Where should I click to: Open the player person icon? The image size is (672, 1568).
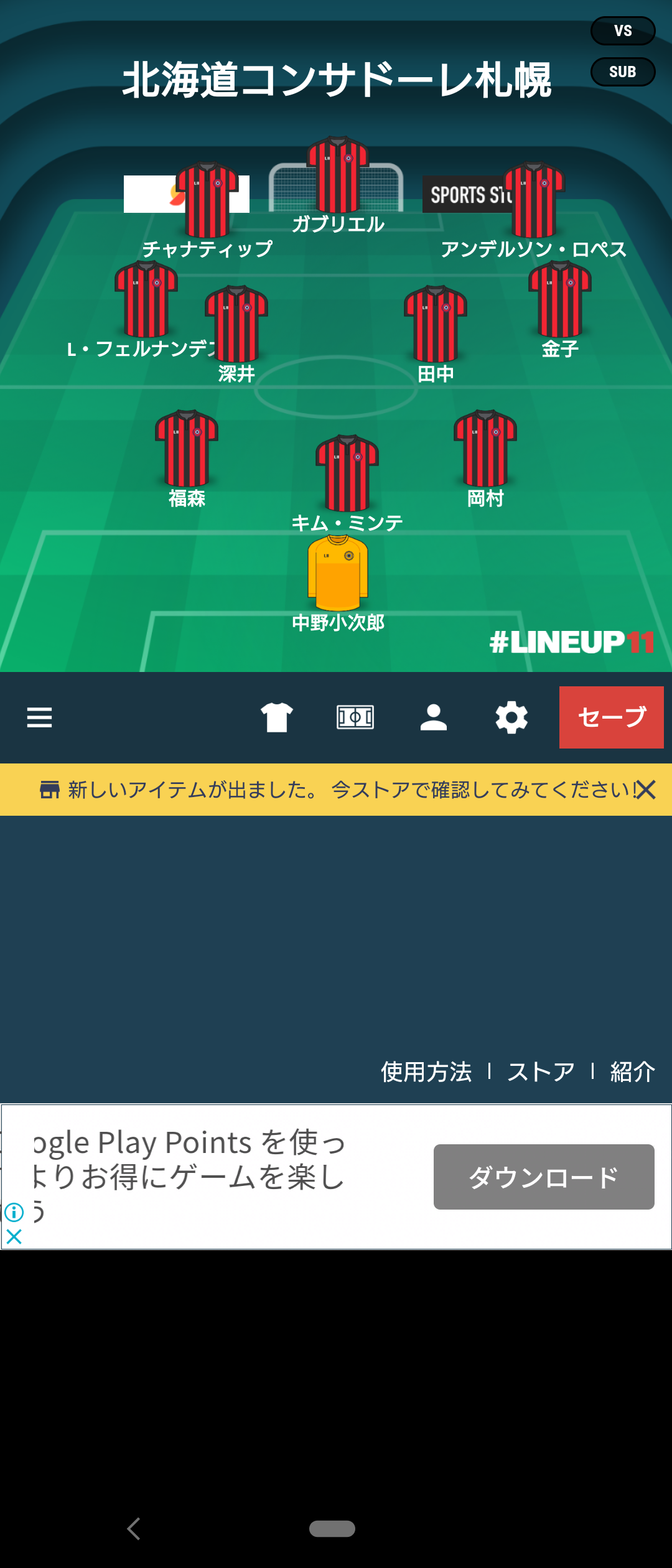[x=434, y=717]
